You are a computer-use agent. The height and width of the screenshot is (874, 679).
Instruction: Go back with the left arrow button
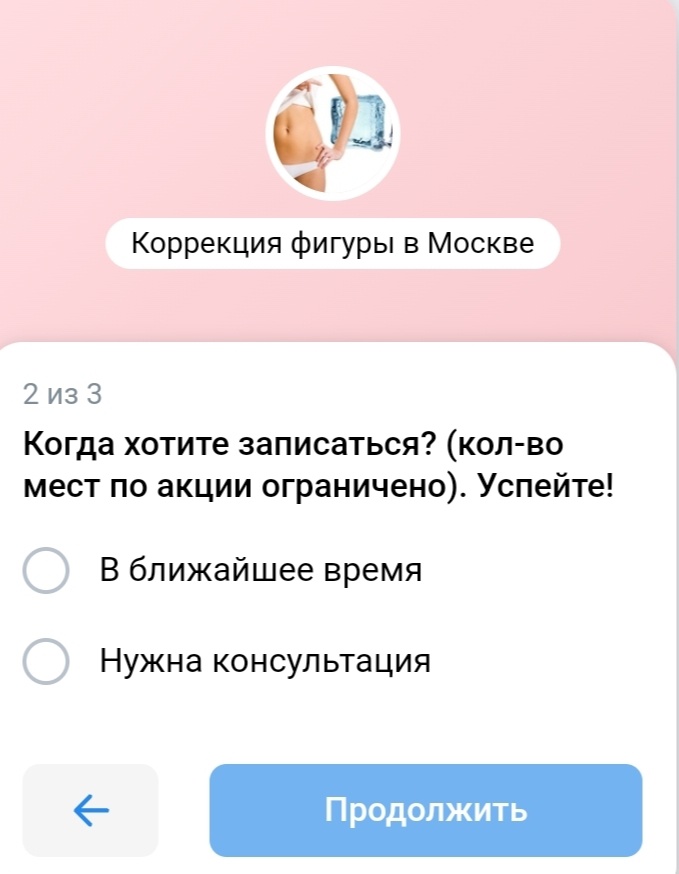(x=91, y=810)
